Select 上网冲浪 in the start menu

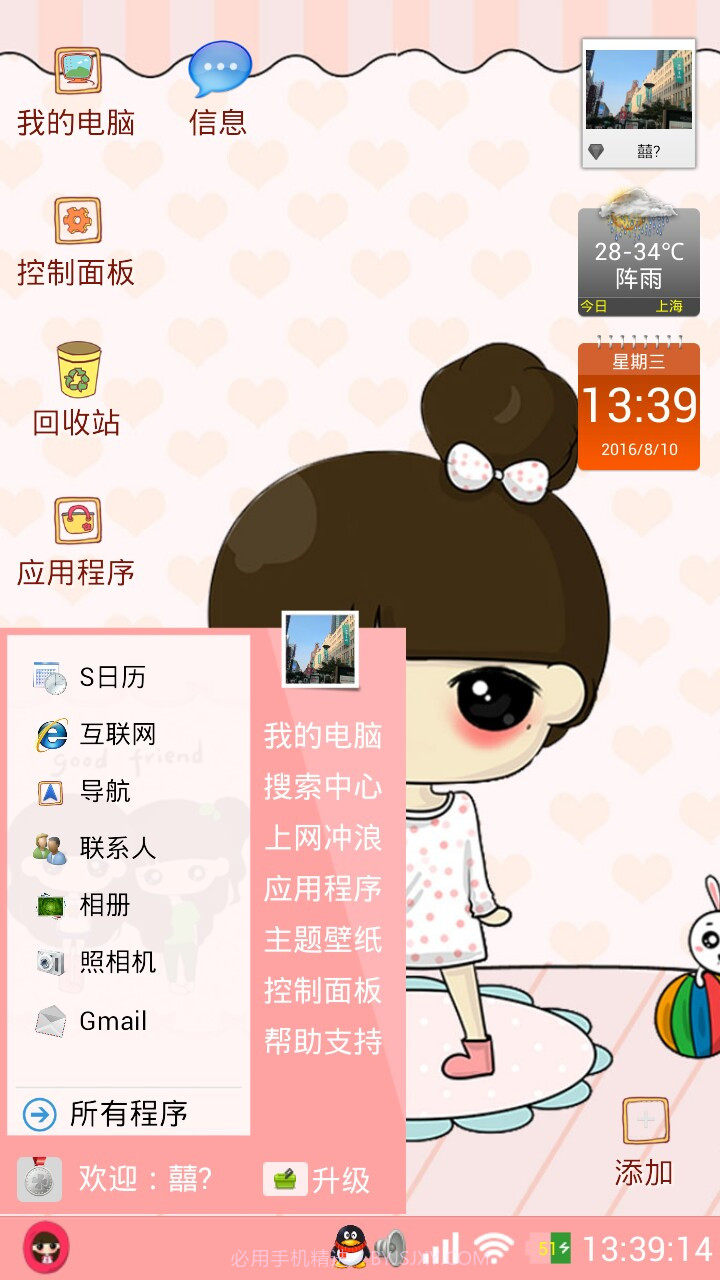tap(323, 838)
